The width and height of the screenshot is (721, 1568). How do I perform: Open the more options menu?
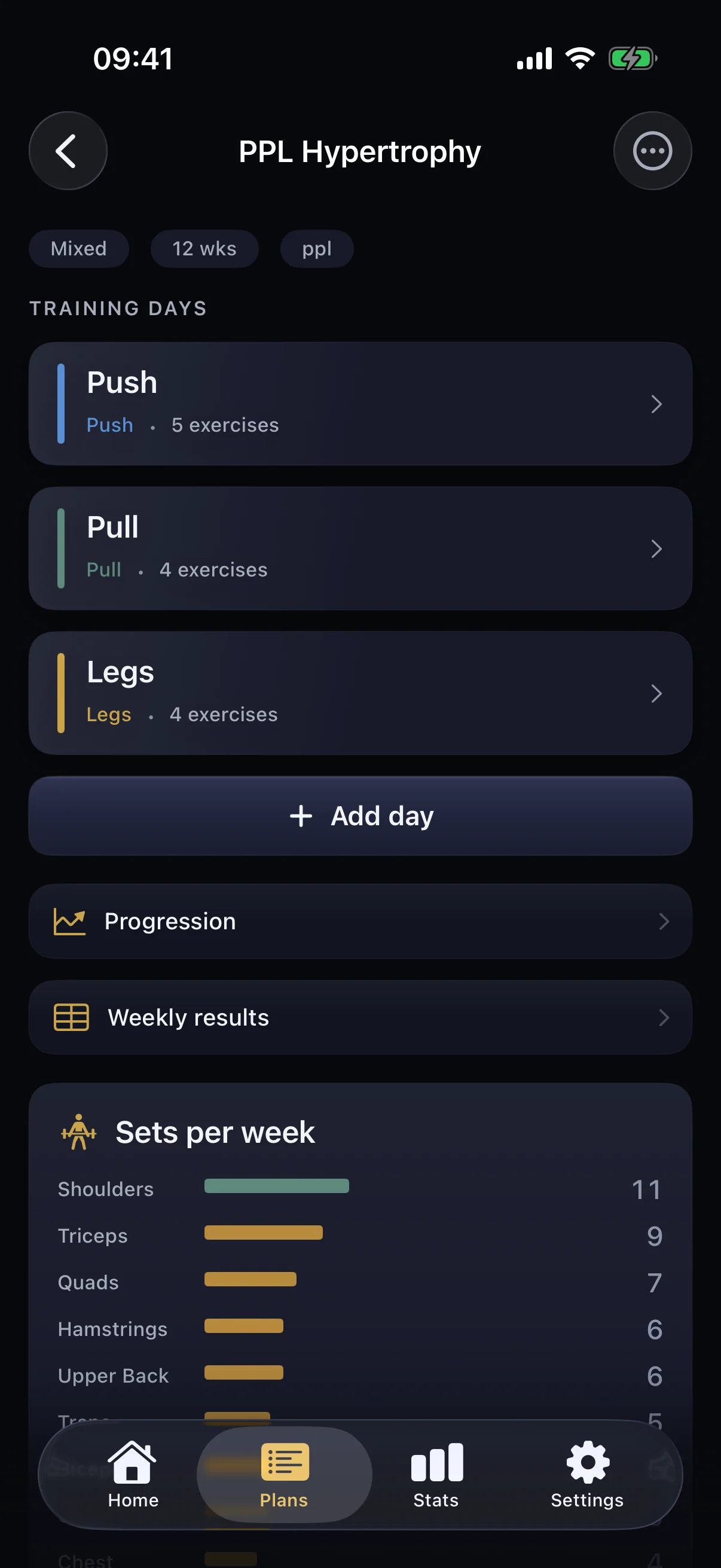point(652,151)
